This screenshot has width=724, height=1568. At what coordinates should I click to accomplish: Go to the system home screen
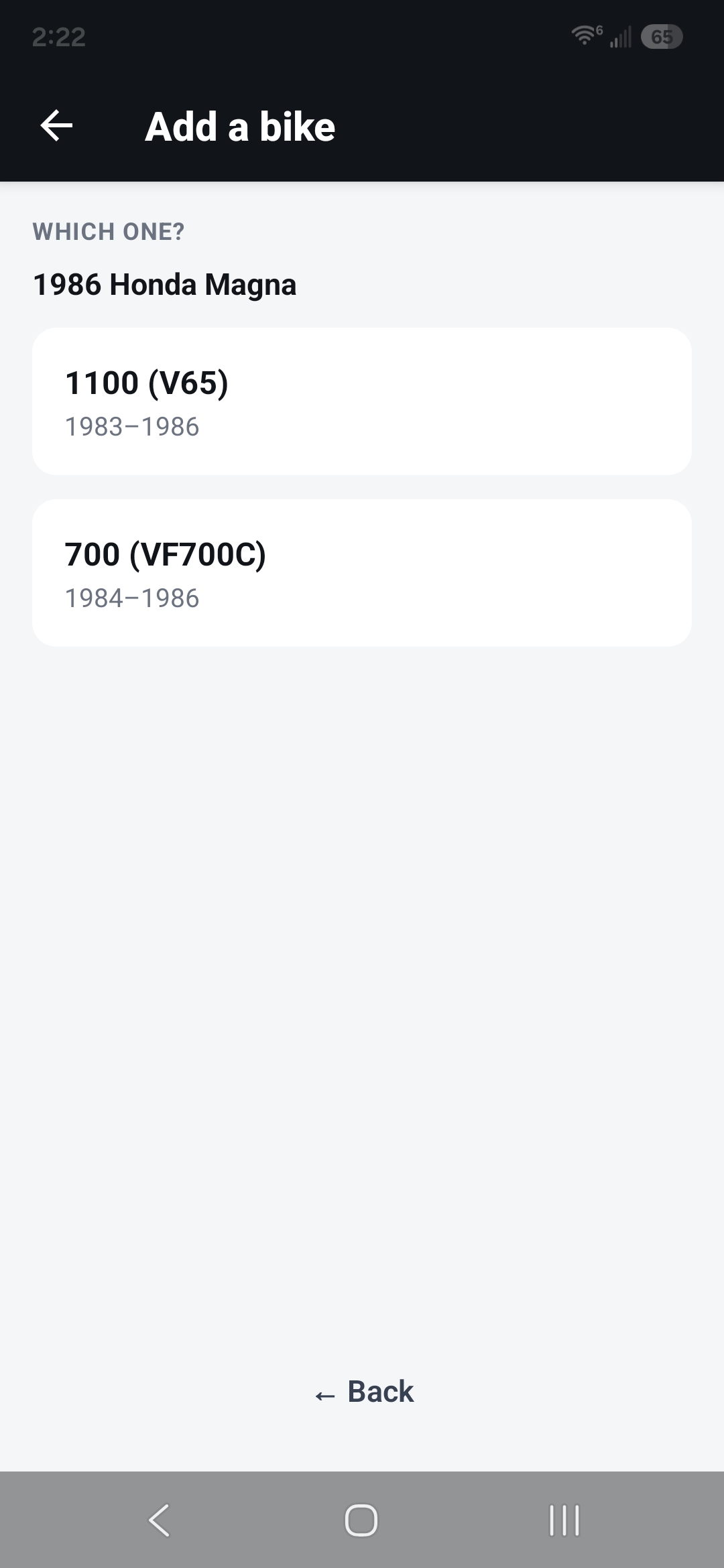point(361,1520)
